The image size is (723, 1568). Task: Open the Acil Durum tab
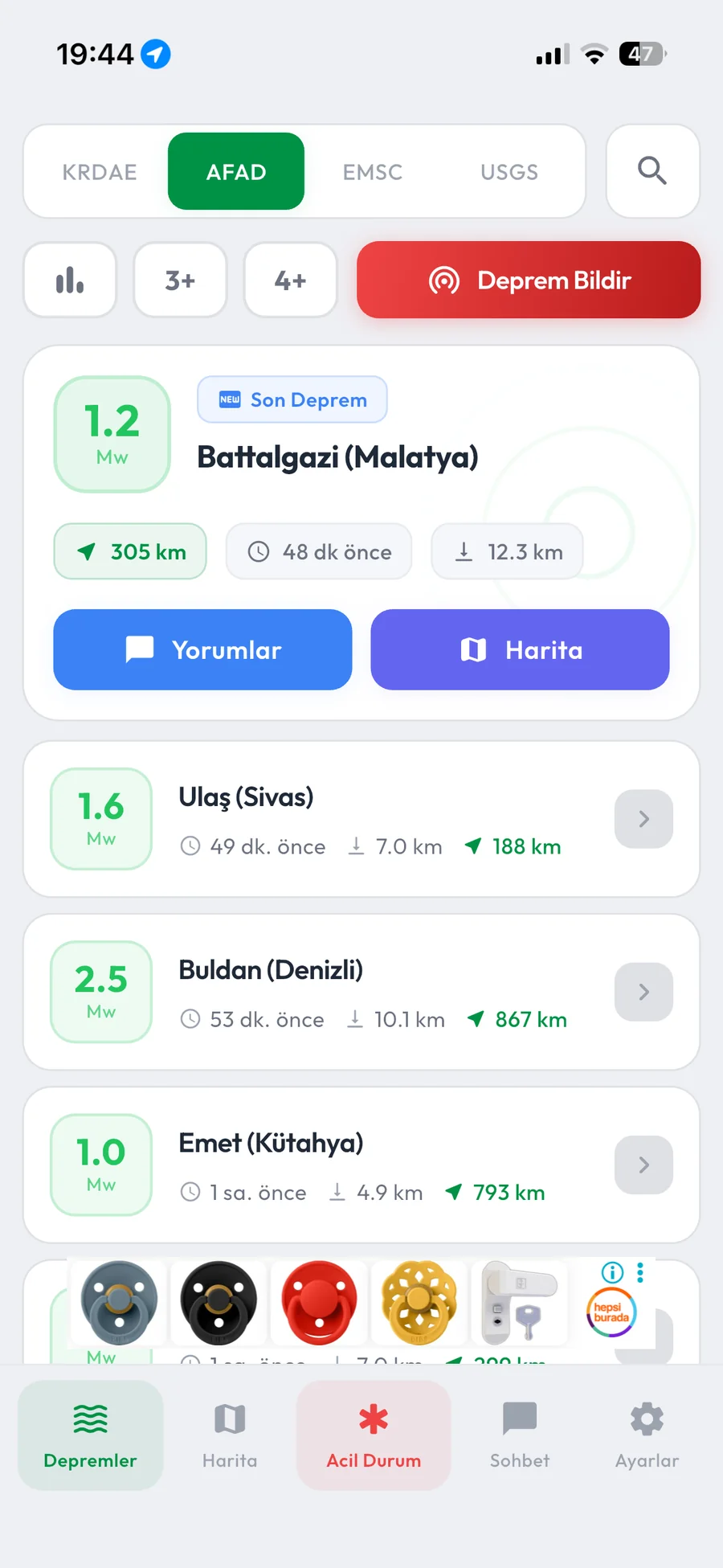[374, 1435]
